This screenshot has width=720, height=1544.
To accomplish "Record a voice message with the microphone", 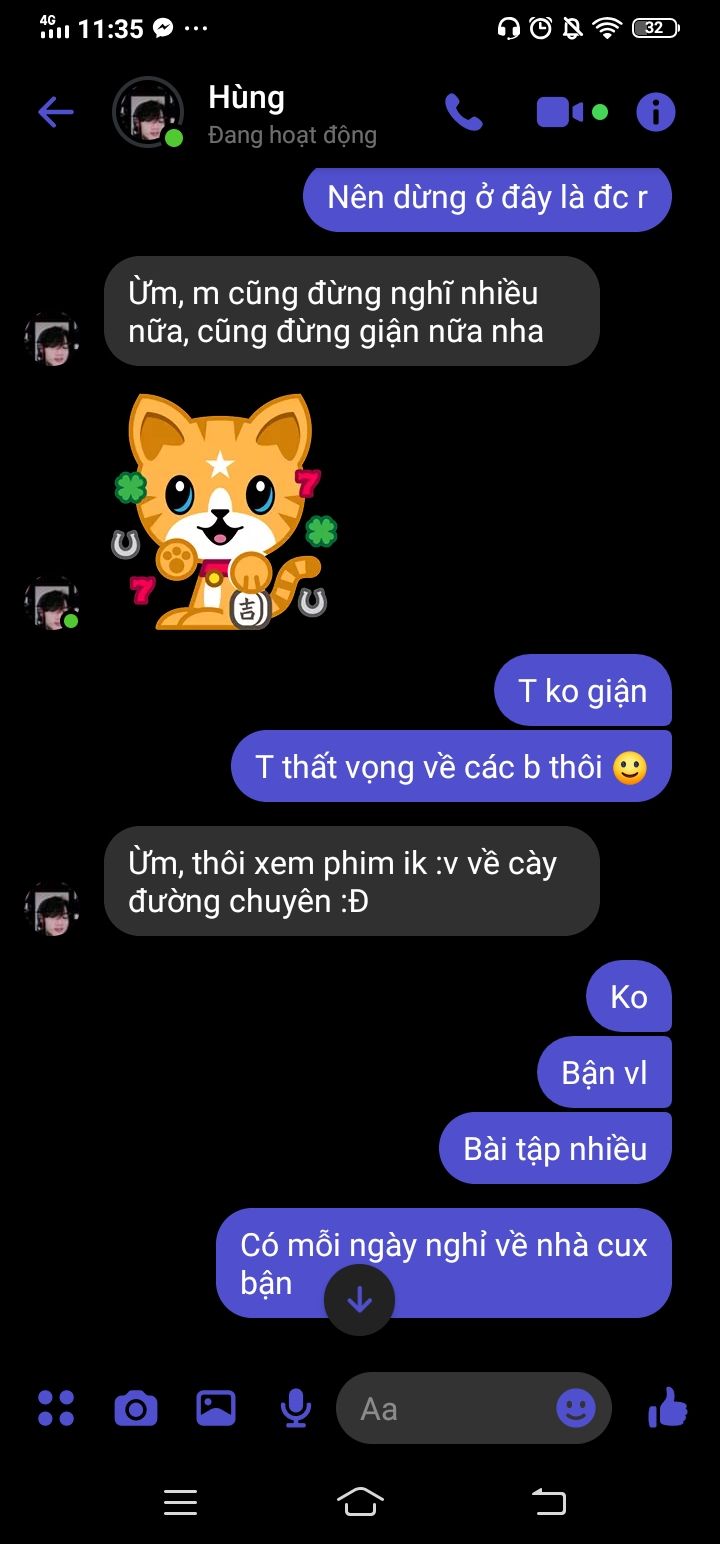I will [x=295, y=1408].
